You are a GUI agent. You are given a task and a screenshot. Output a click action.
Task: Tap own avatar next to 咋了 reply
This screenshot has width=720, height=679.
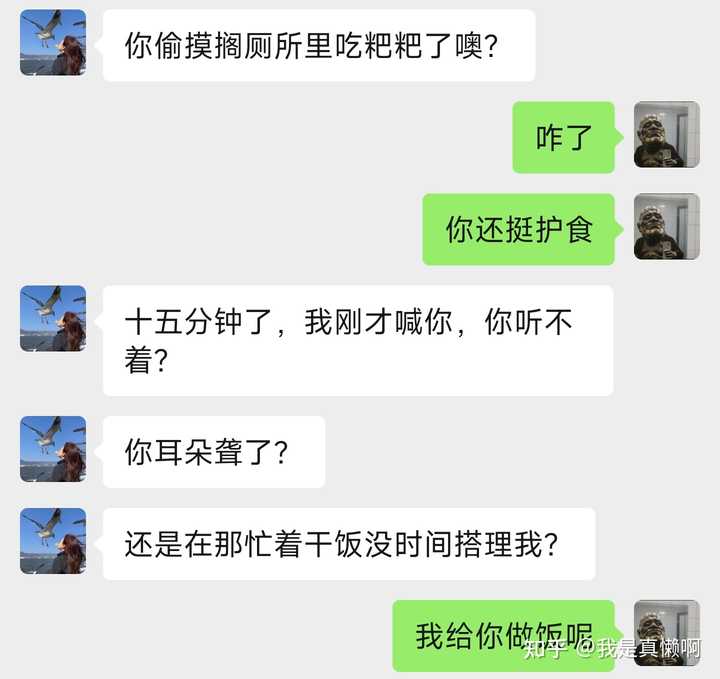click(x=667, y=135)
